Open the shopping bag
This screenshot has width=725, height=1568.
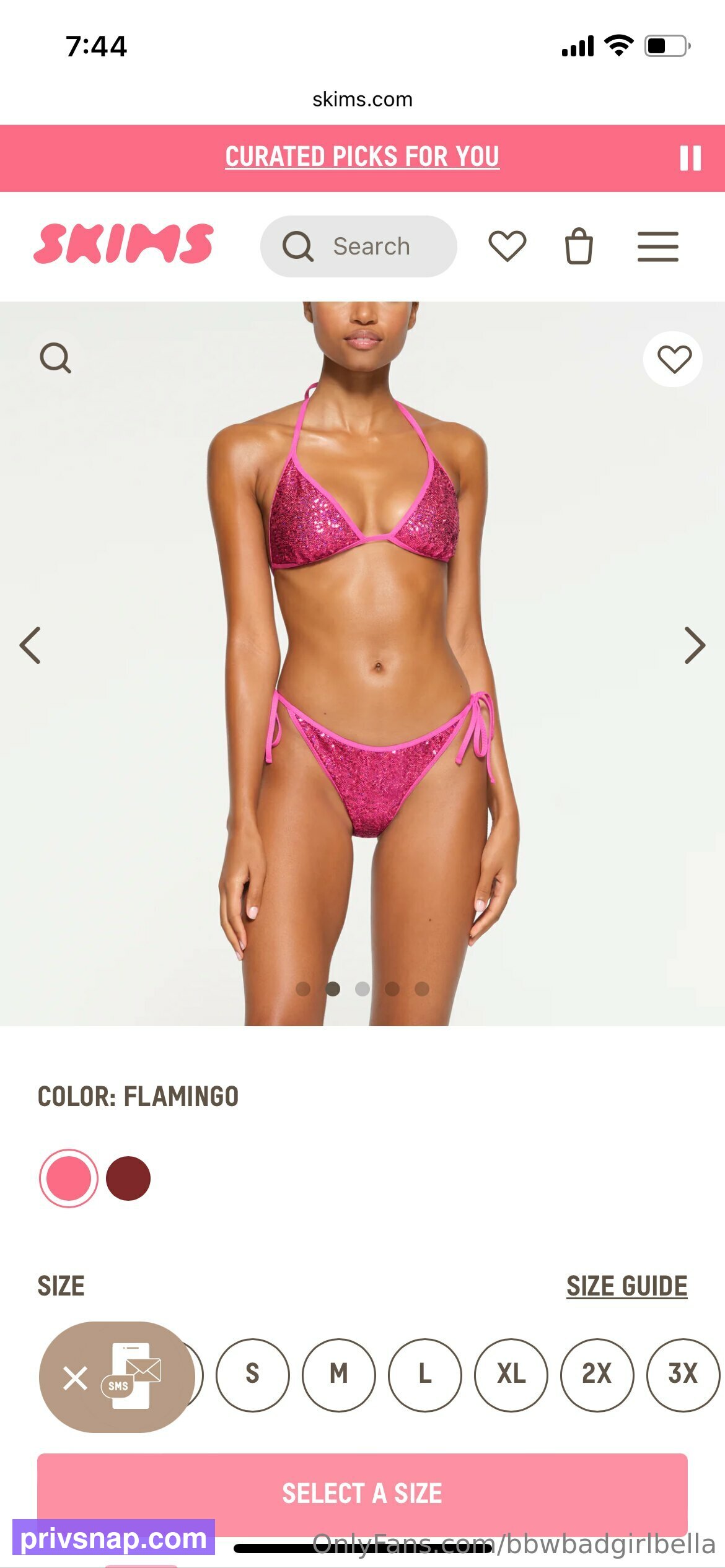pyautogui.click(x=579, y=246)
